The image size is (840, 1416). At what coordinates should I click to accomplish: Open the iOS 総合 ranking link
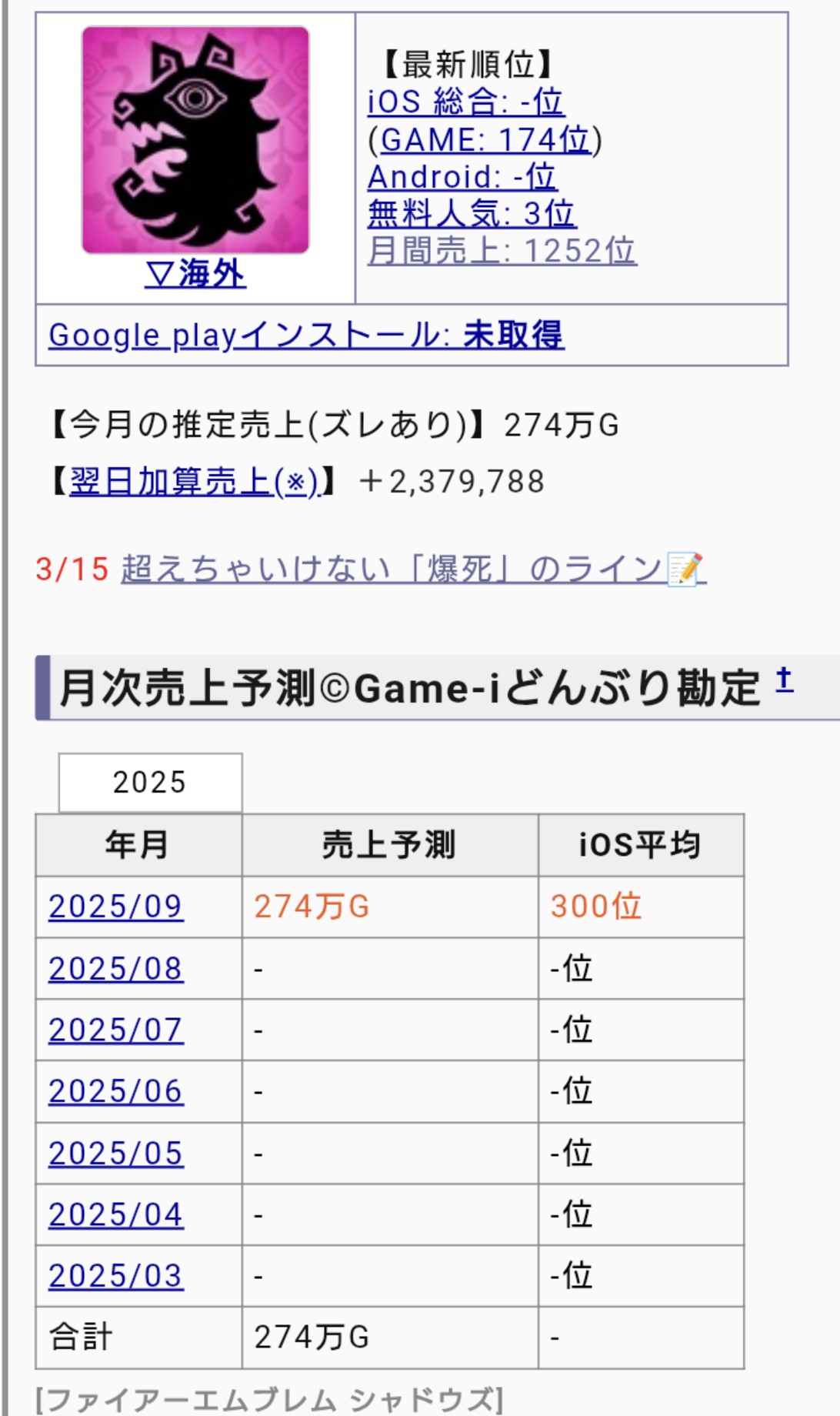click(x=465, y=102)
